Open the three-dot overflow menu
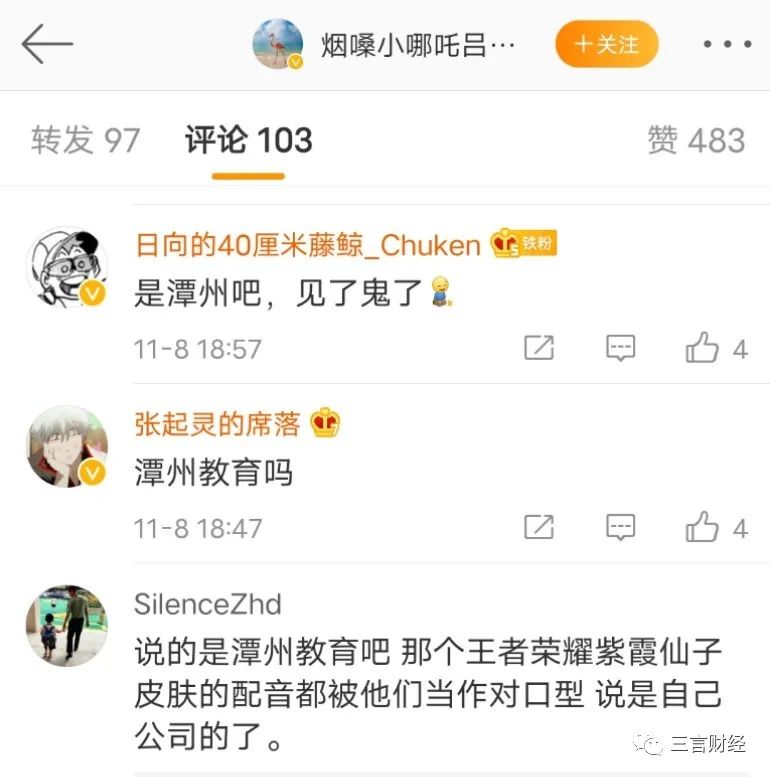Viewport: 770px width, 777px height. (727, 44)
